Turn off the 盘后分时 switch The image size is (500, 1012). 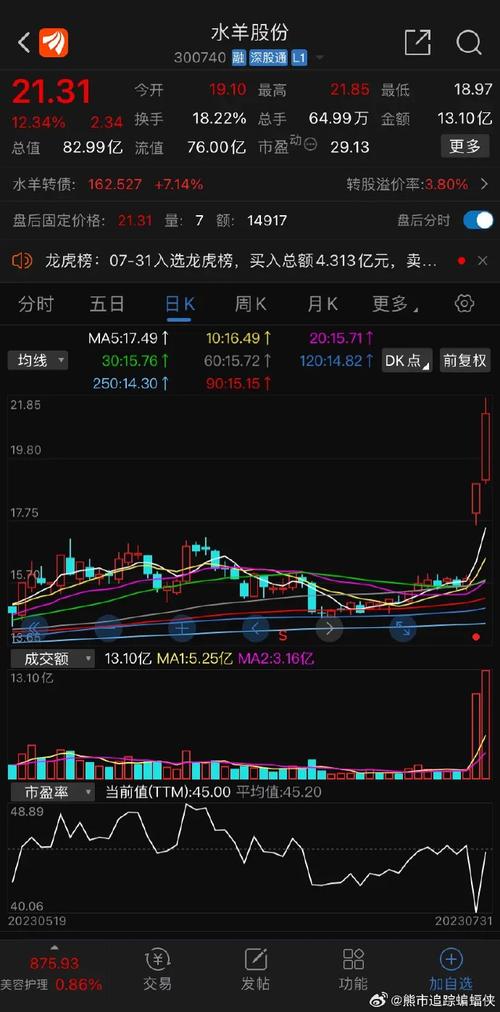478,221
